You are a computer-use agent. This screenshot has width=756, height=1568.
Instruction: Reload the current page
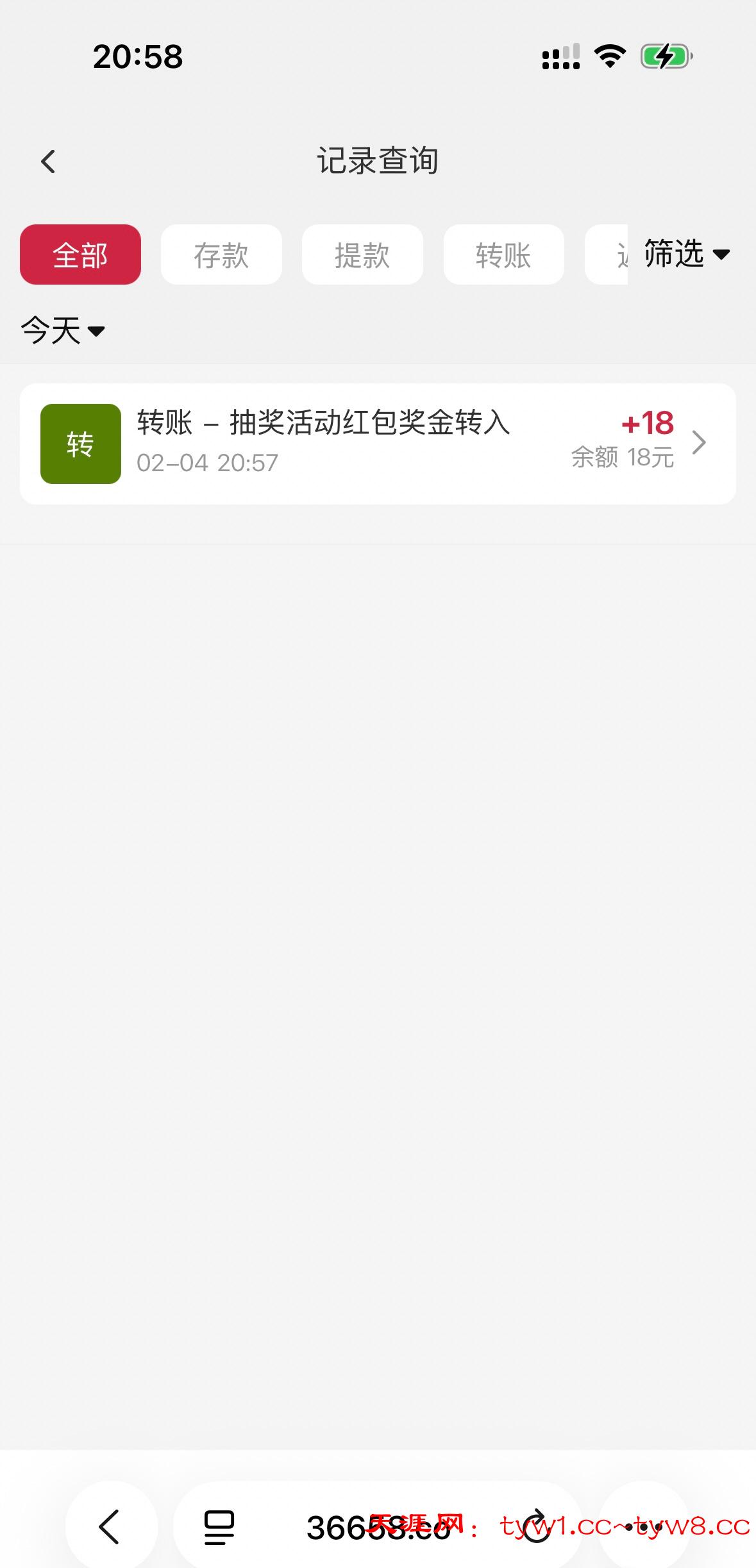point(536,1526)
